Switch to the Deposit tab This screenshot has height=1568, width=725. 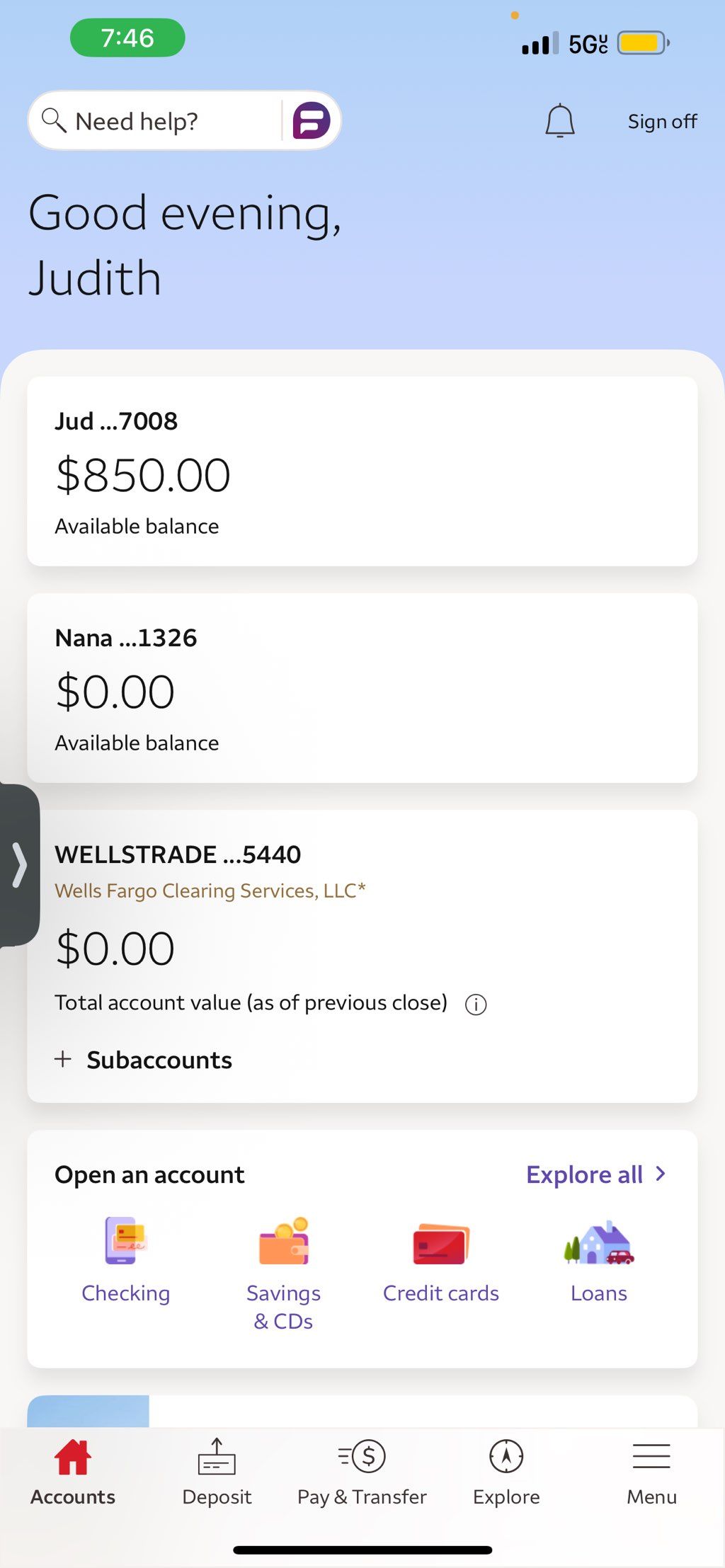point(217,1472)
